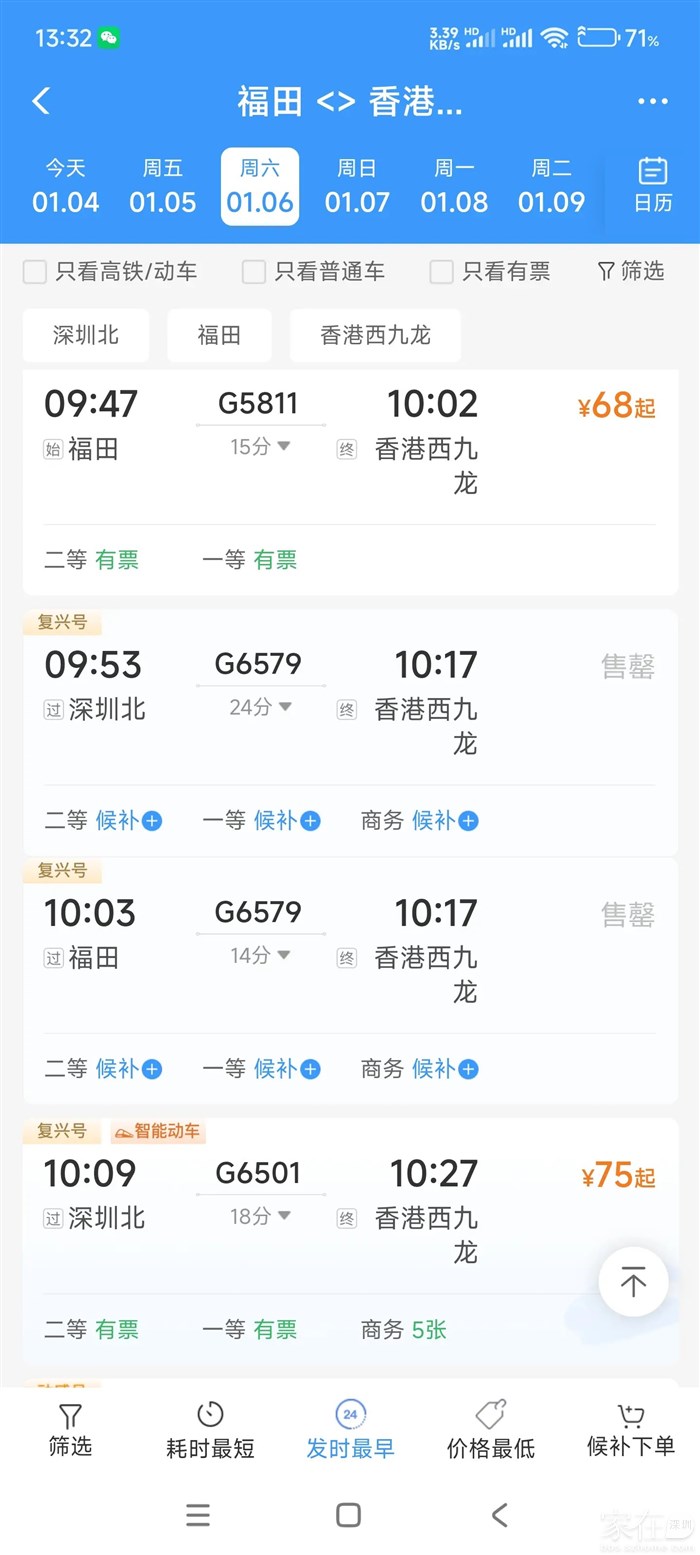This screenshot has height=1555, width=700.
Task: Tick the 只看有票 checkbox
Action: [x=441, y=272]
